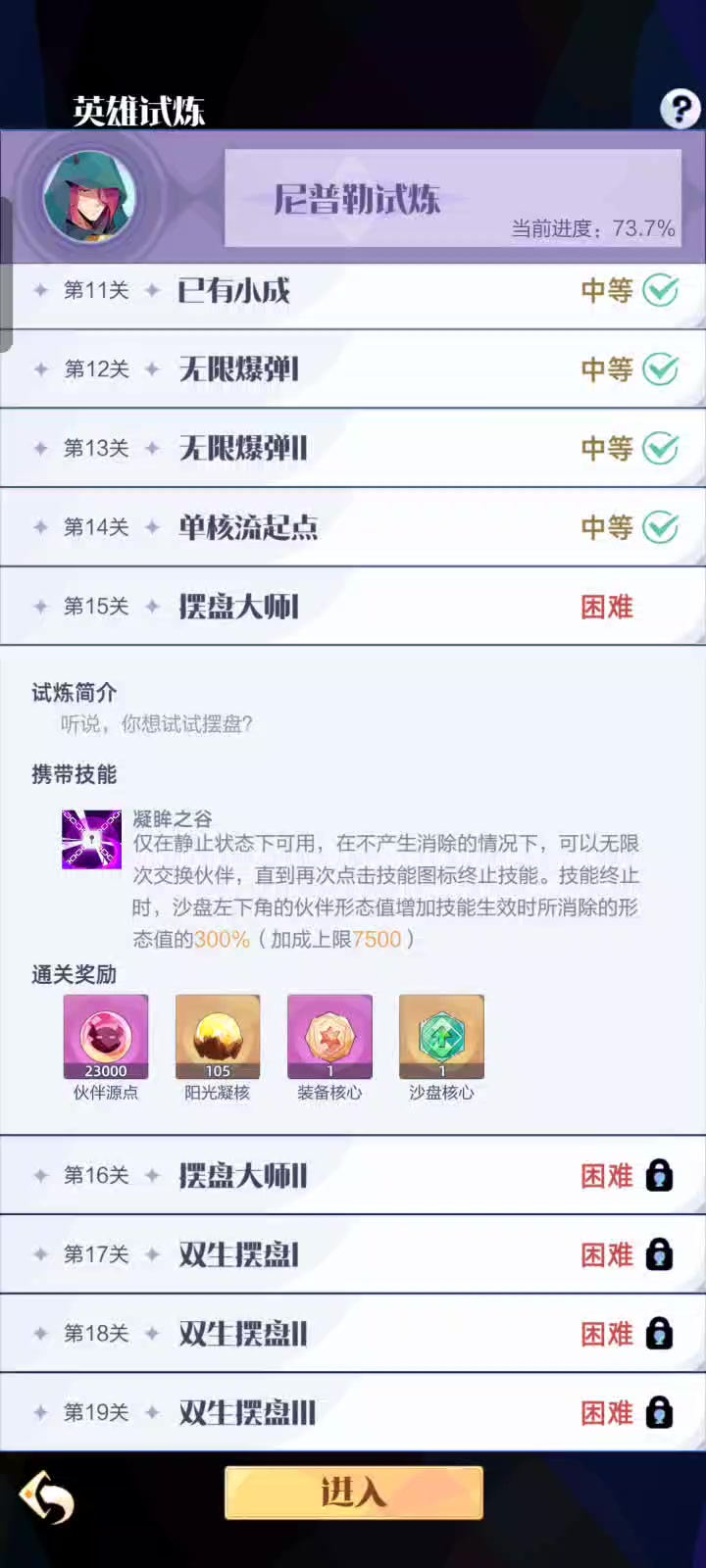The width and height of the screenshot is (706, 1568).
Task: Tap the 凝眸之谷 skill icon
Action: (91, 839)
